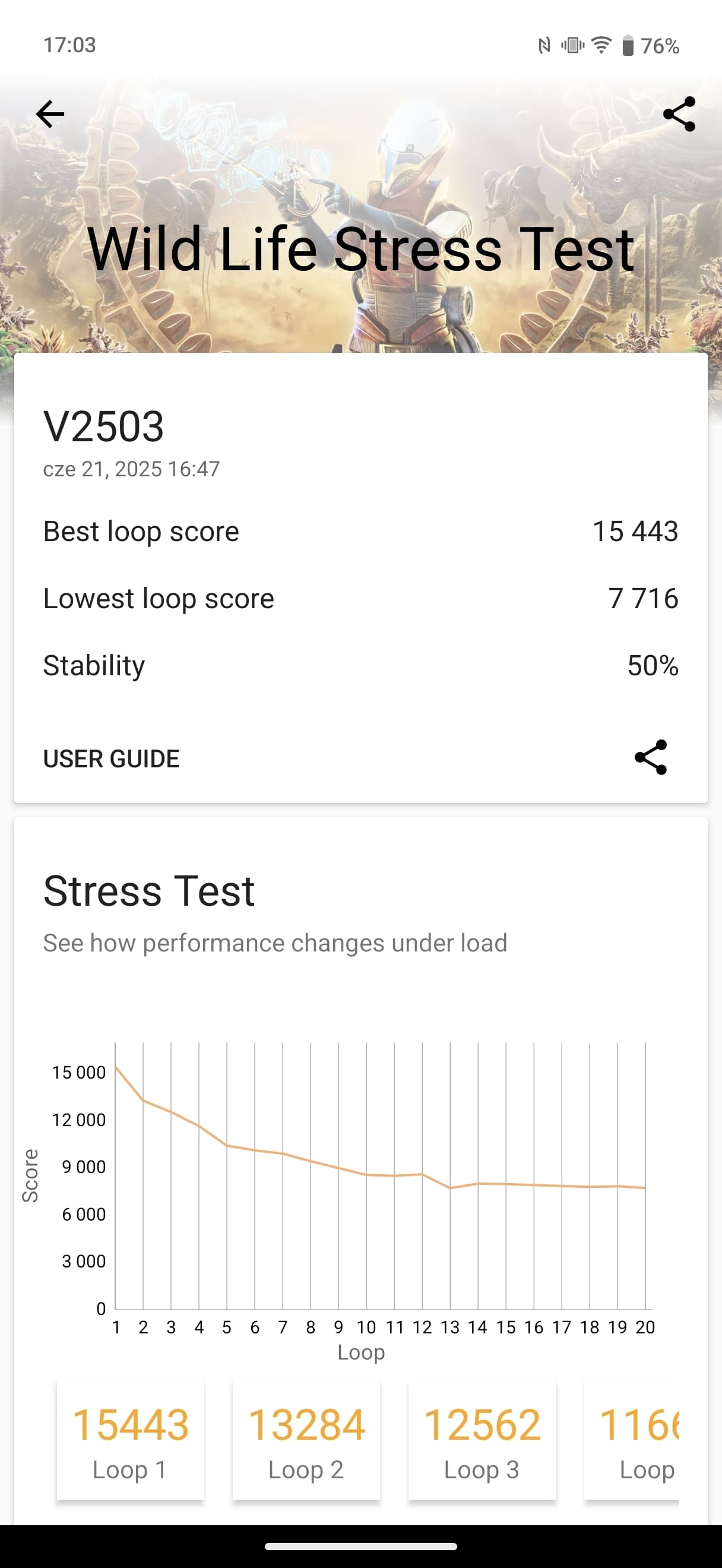
Task: Select the Loop 3 score card
Action: point(482,1440)
